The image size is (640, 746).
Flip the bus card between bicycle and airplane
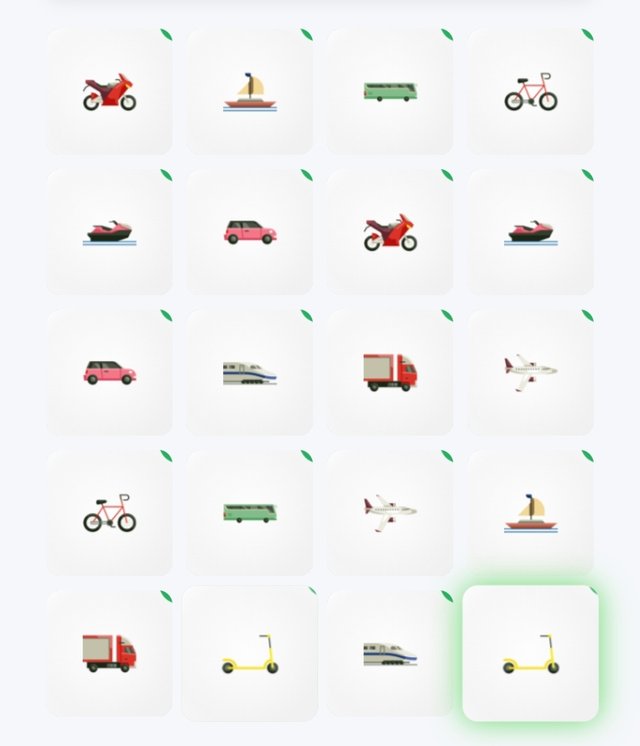[x=250, y=512]
